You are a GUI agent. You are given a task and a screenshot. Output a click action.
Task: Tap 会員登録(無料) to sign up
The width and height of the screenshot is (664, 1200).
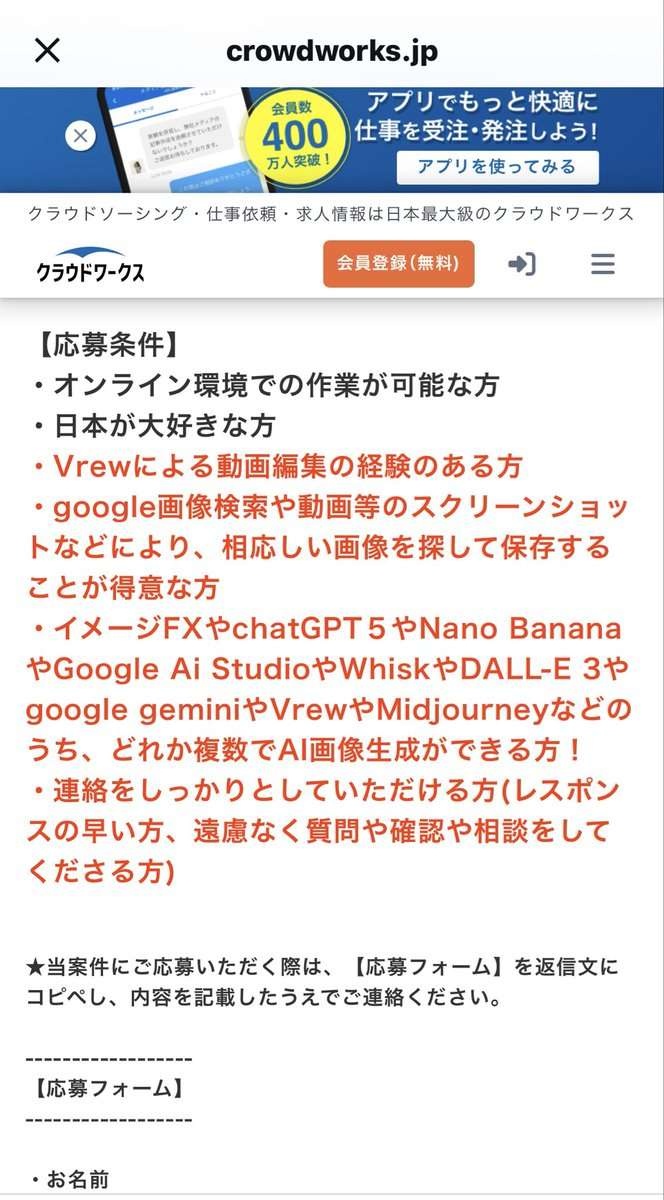(x=398, y=264)
